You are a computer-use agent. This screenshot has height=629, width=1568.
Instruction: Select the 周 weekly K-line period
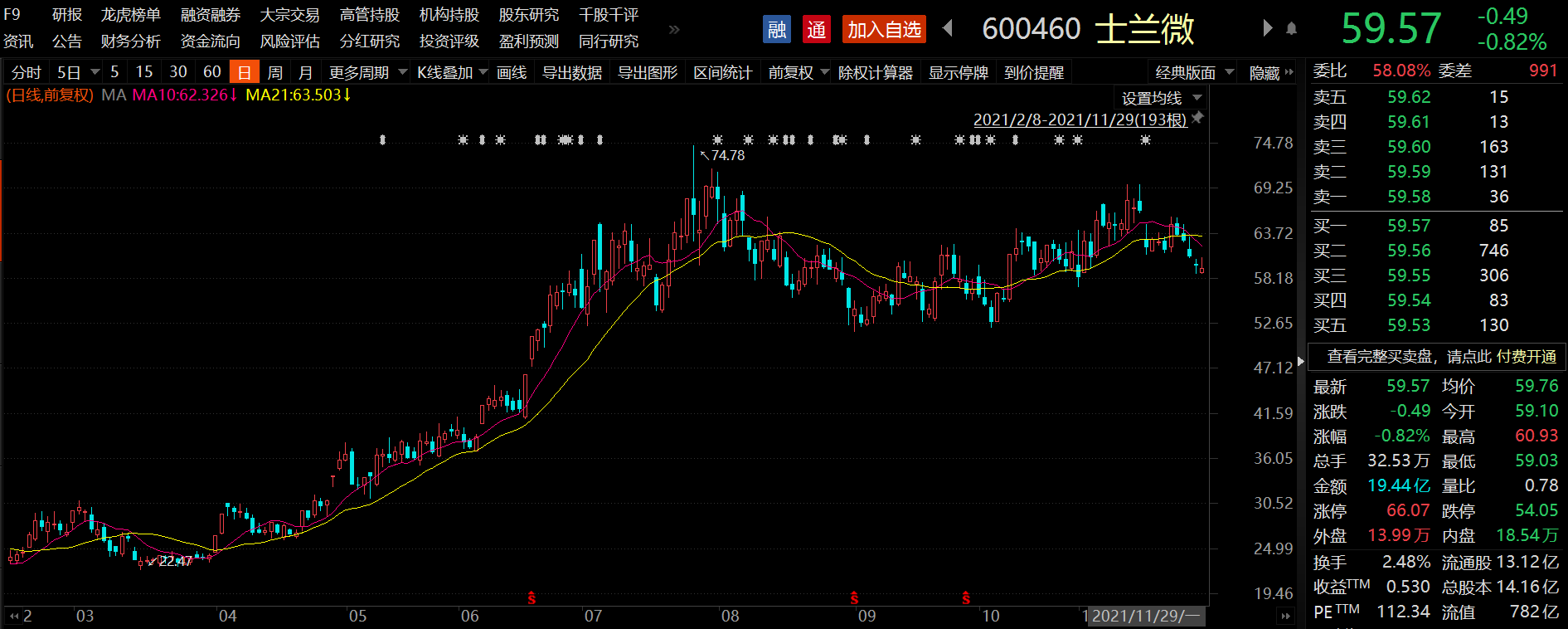click(x=275, y=73)
